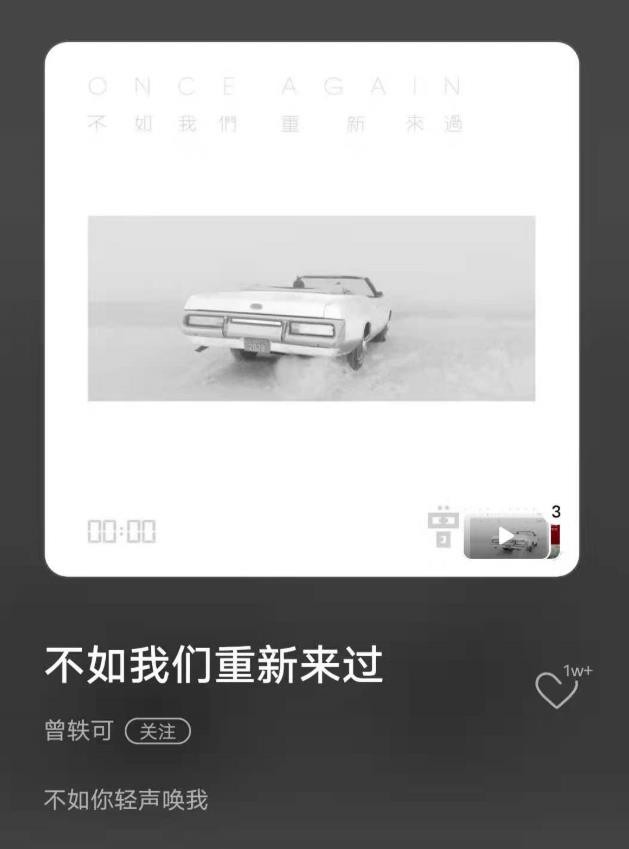Play the video thumbnail on the cover
The width and height of the screenshot is (629, 849).
point(506,536)
